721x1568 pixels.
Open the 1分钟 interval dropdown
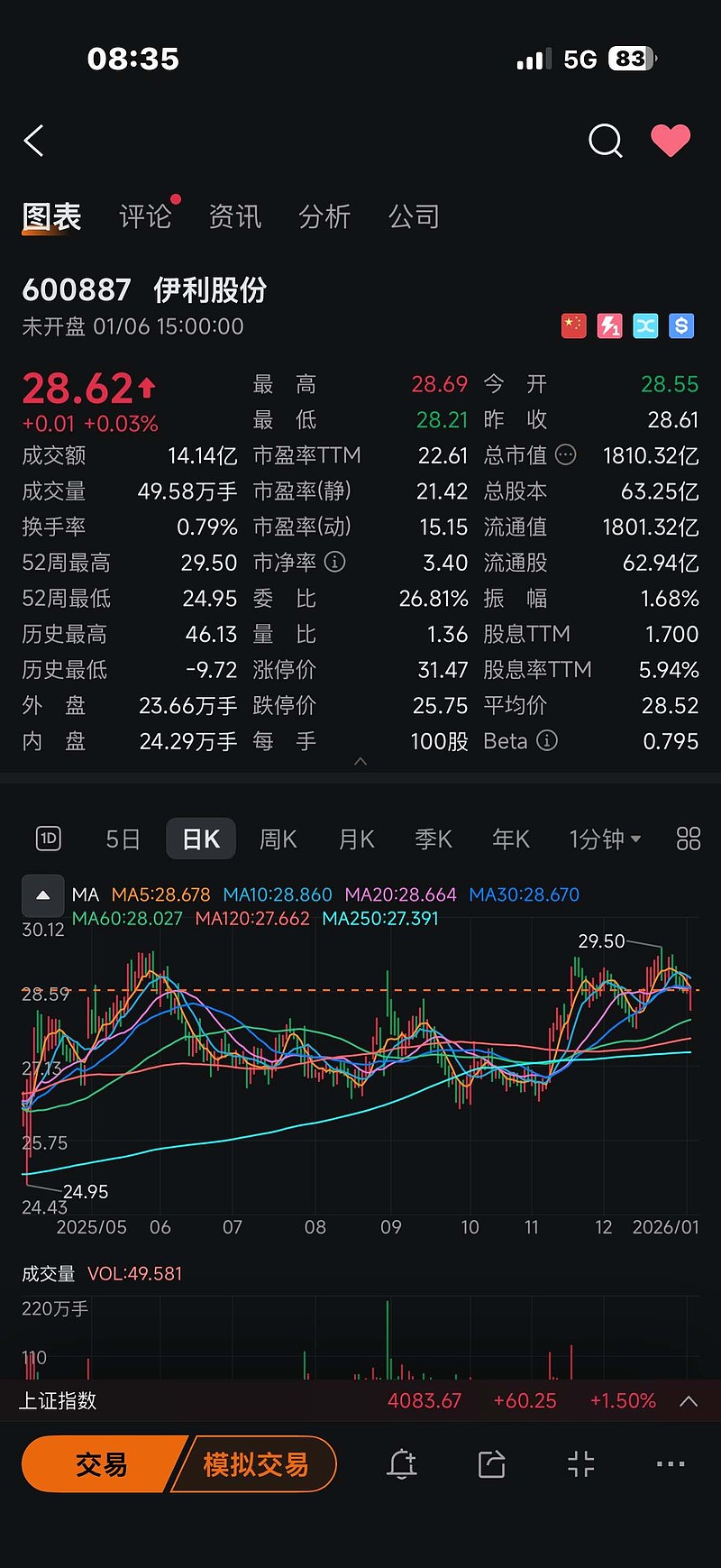tap(606, 839)
